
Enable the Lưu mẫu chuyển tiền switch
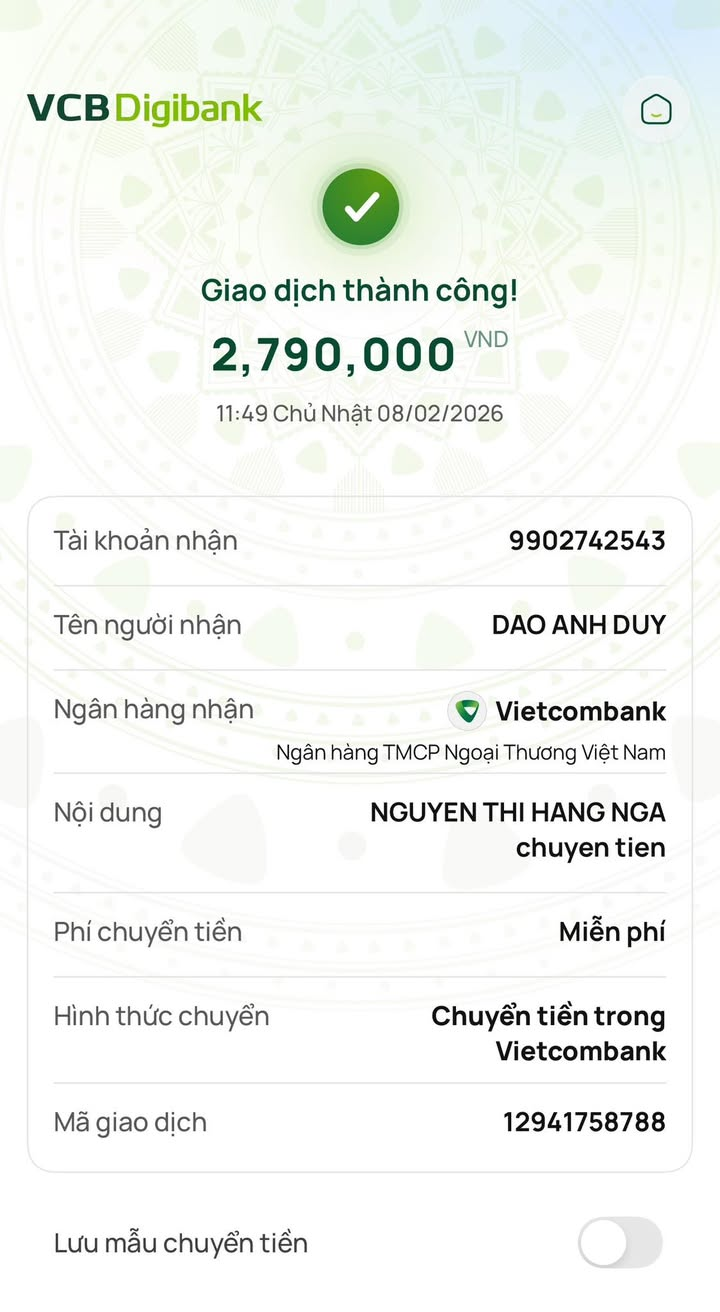620,1243
